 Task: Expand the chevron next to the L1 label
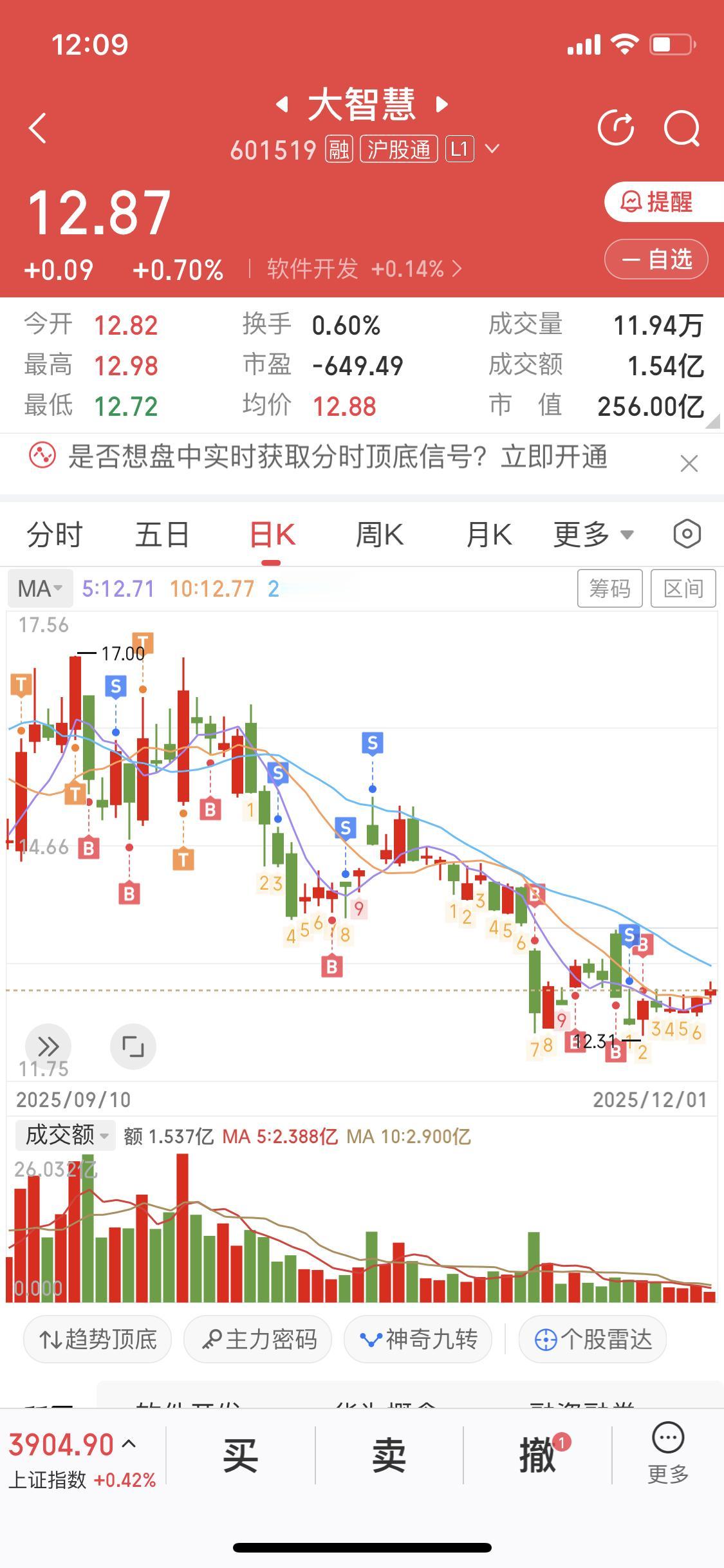click(493, 149)
